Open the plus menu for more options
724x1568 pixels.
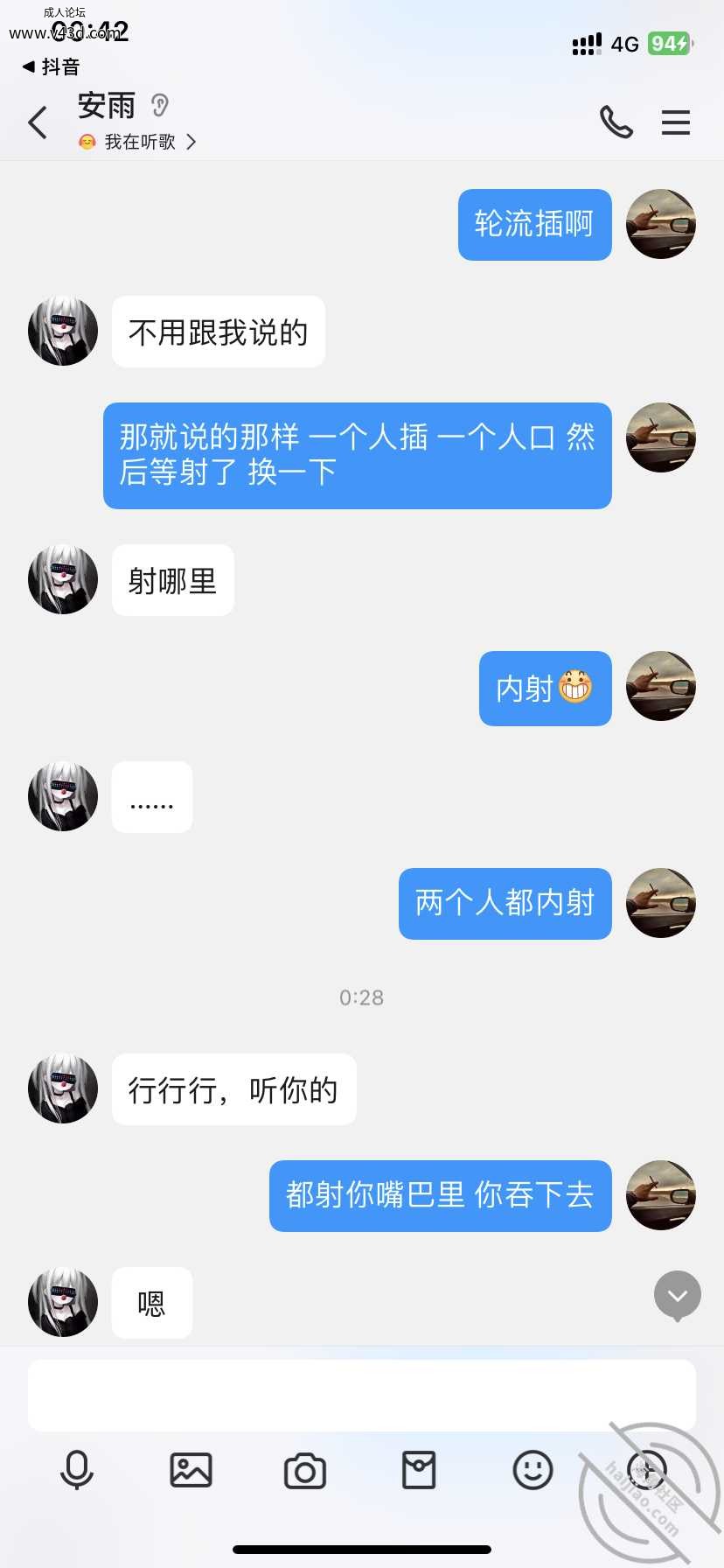(647, 1470)
